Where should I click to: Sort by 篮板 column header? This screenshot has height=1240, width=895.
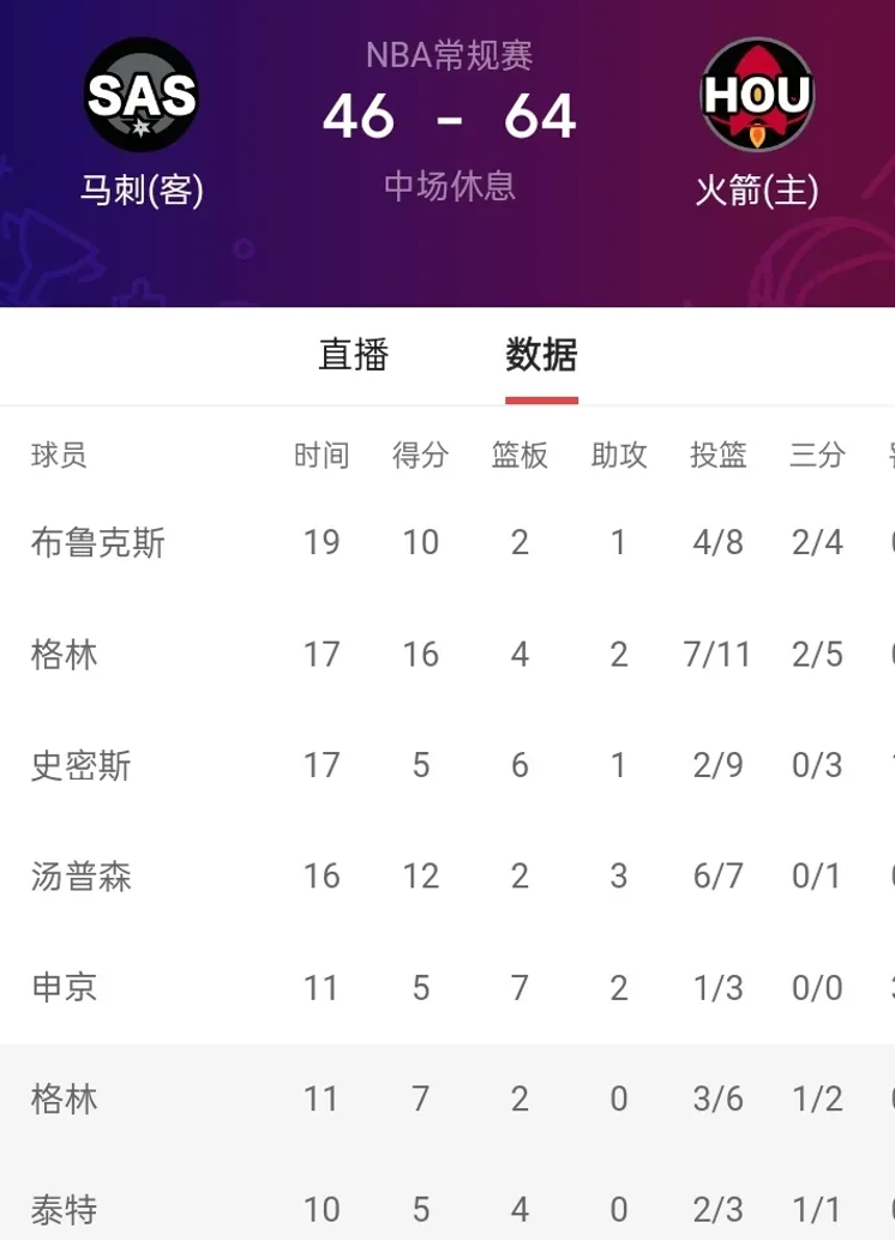pyautogui.click(x=518, y=455)
